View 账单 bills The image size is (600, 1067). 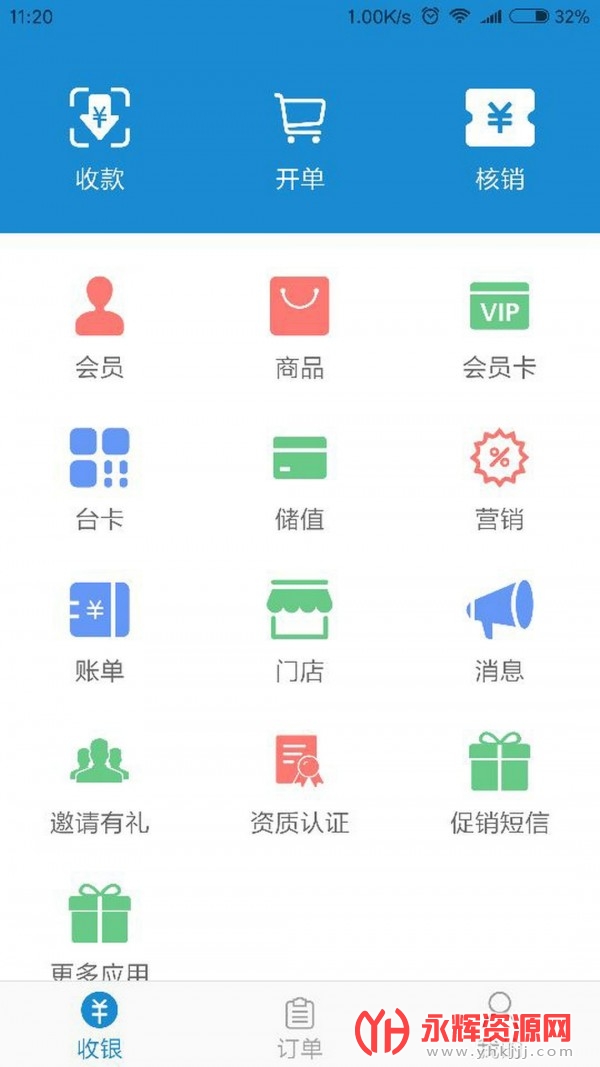pyautogui.click(x=100, y=629)
